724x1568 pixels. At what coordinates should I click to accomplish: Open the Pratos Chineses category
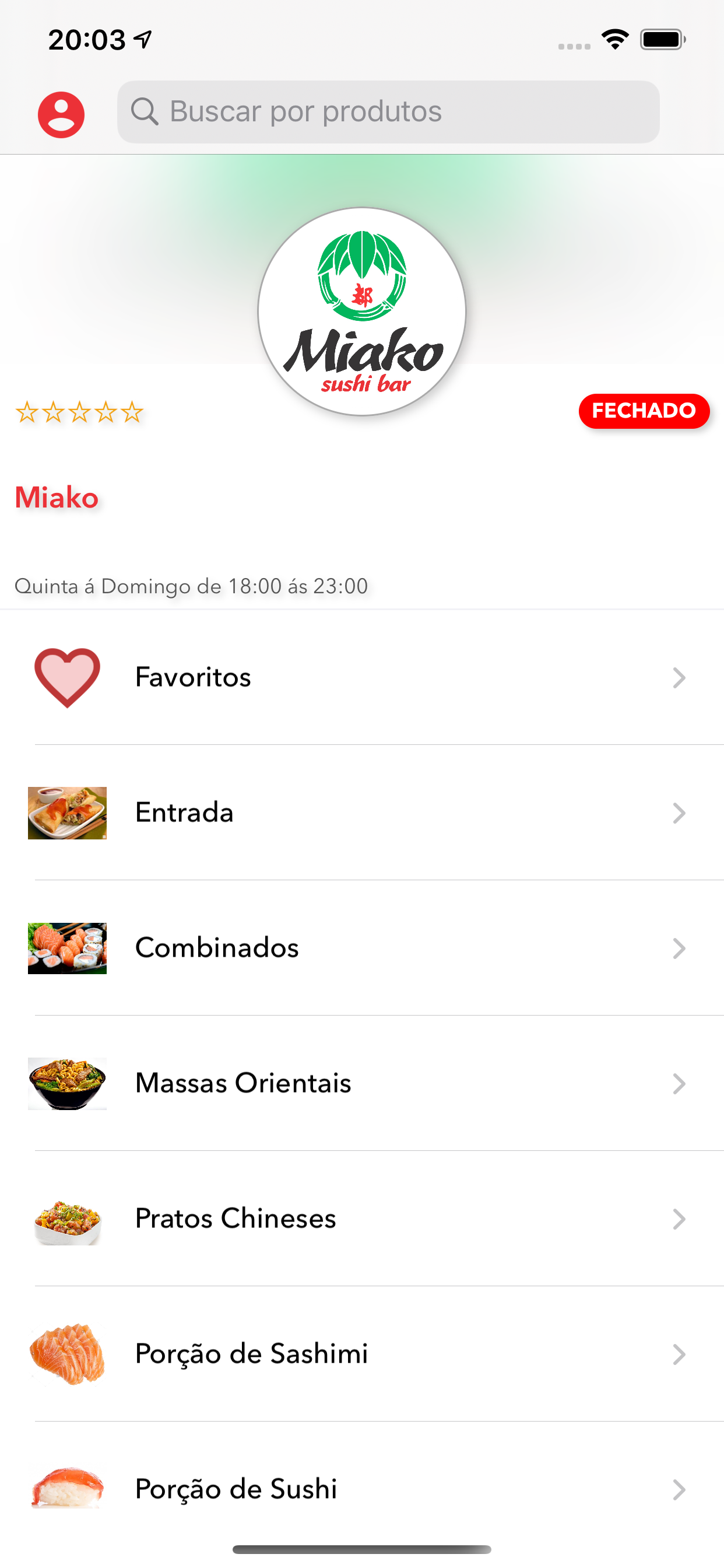click(x=362, y=1219)
